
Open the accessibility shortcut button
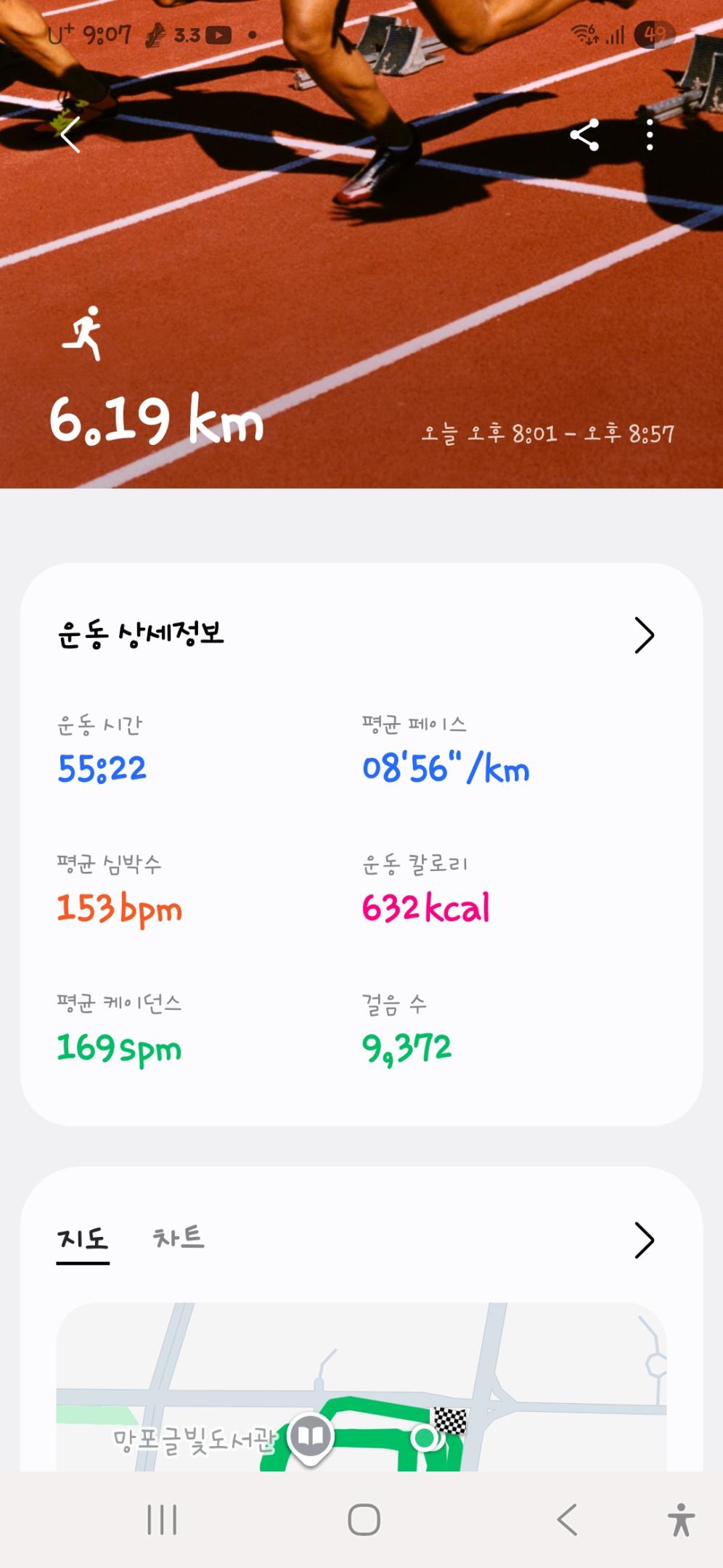coord(681,1519)
